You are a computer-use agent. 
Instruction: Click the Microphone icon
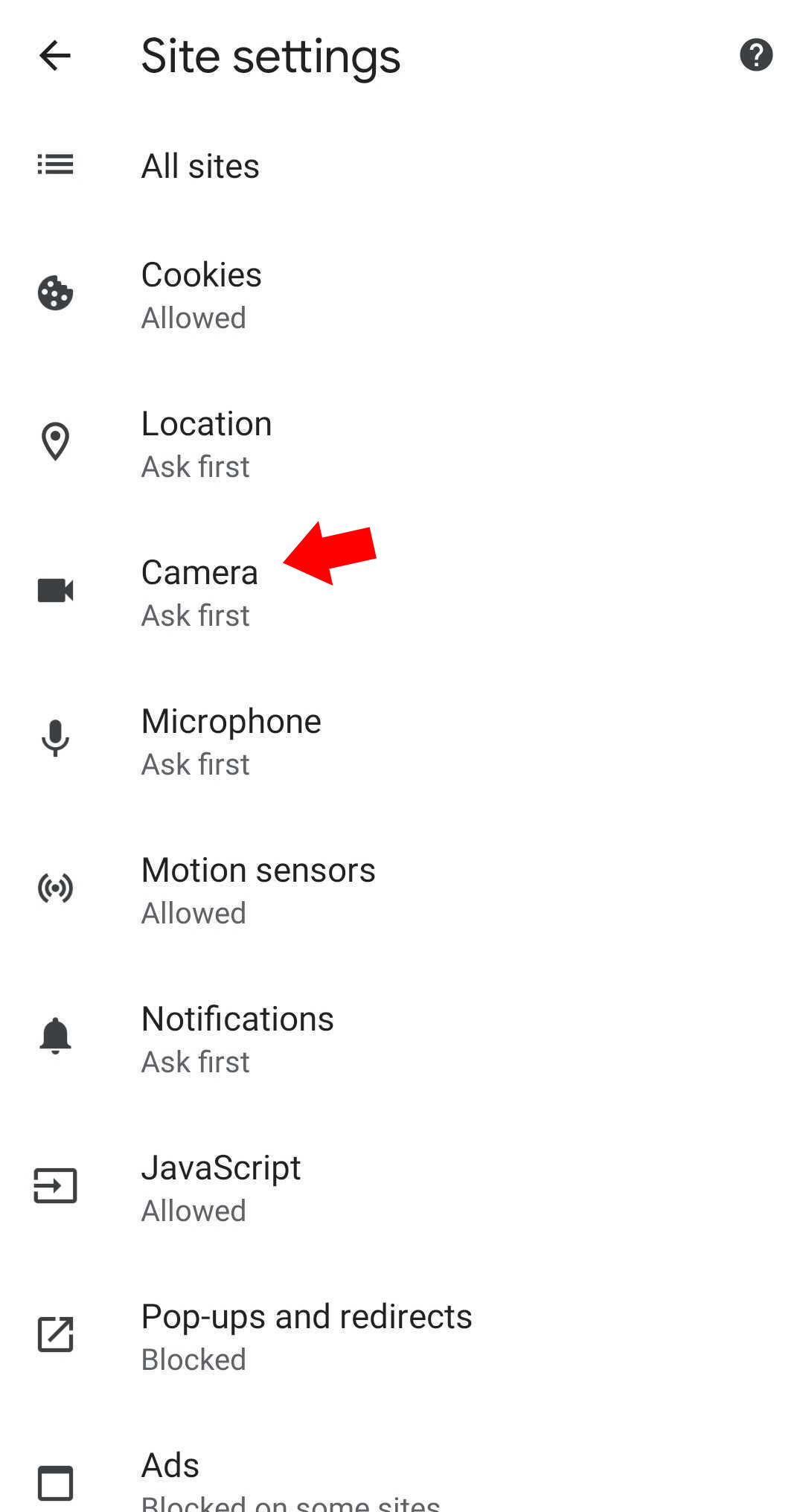click(x=55, y=738)
